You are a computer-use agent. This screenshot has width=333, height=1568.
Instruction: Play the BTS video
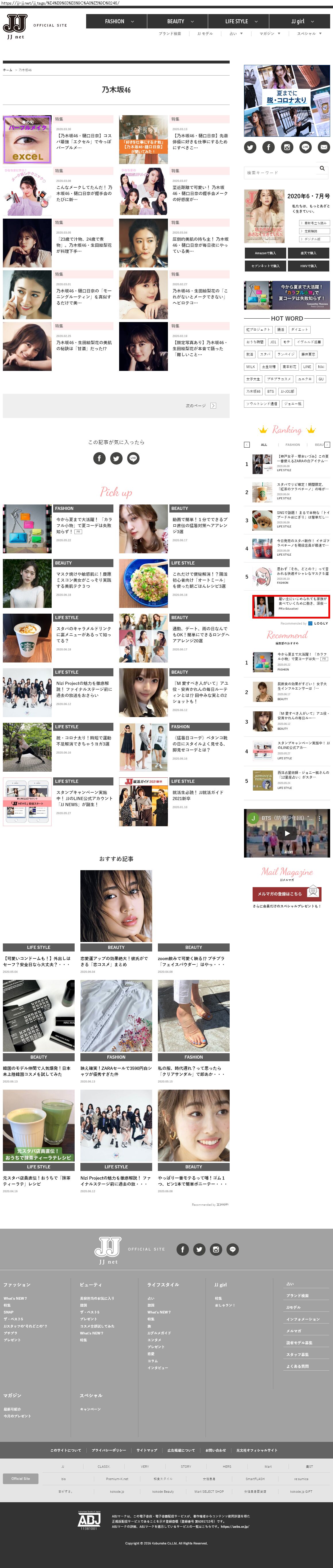tap(287, 833)
